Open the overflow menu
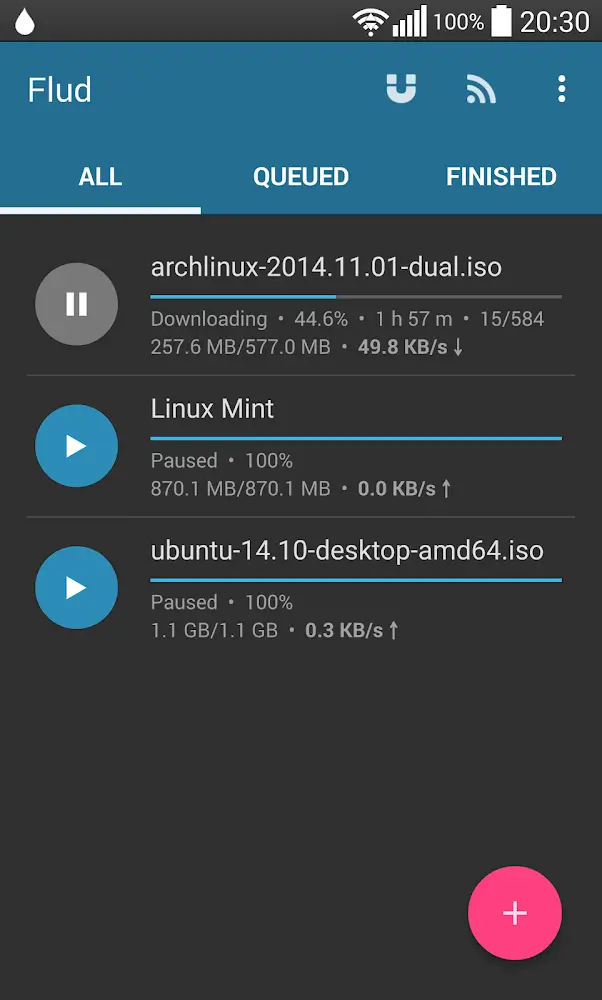The width and height of the screenshot is (602, 1000). 561,90
